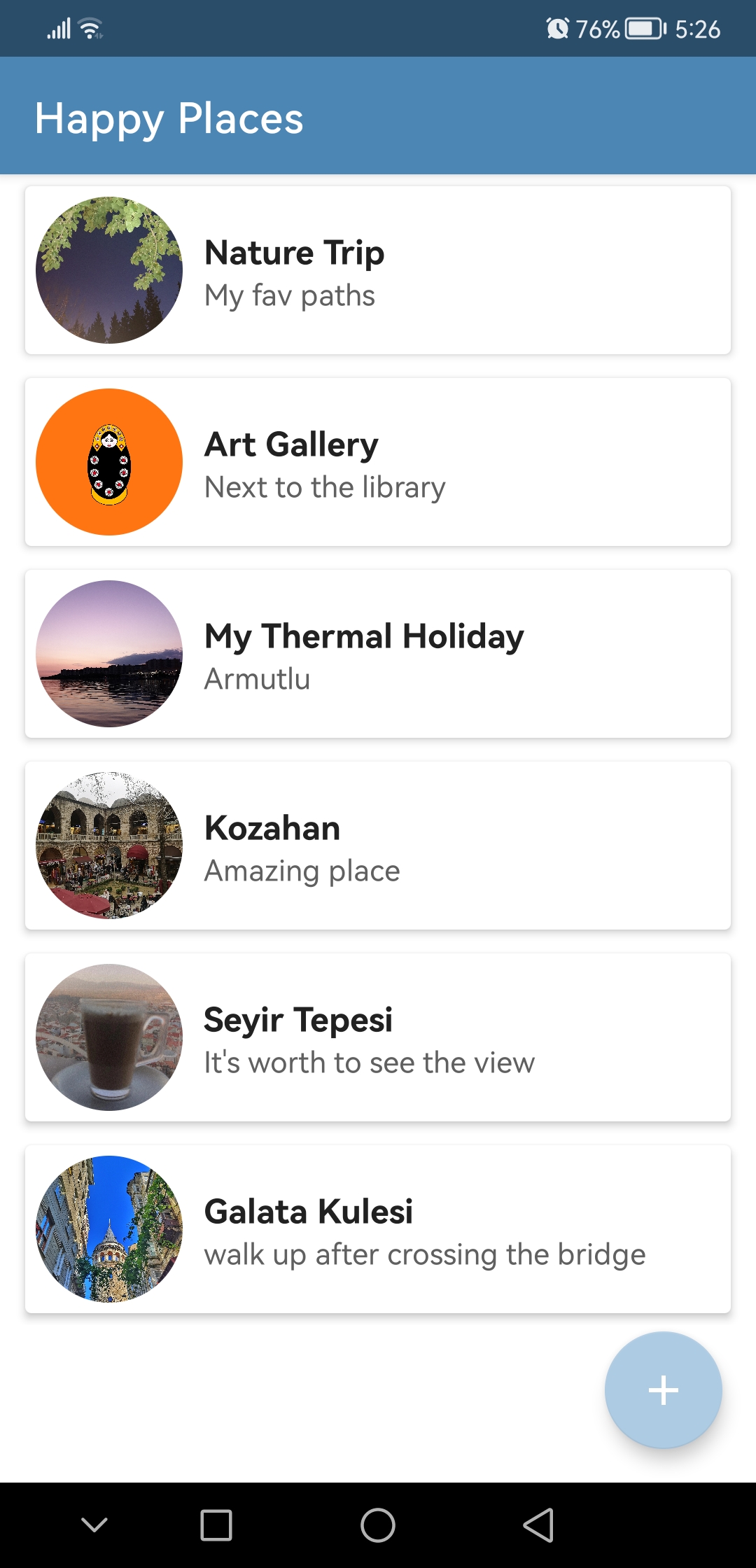The image size is (756, 1568).
Task: Tap the Seyir Tepesi card
Action: (x=378, y=1037)
